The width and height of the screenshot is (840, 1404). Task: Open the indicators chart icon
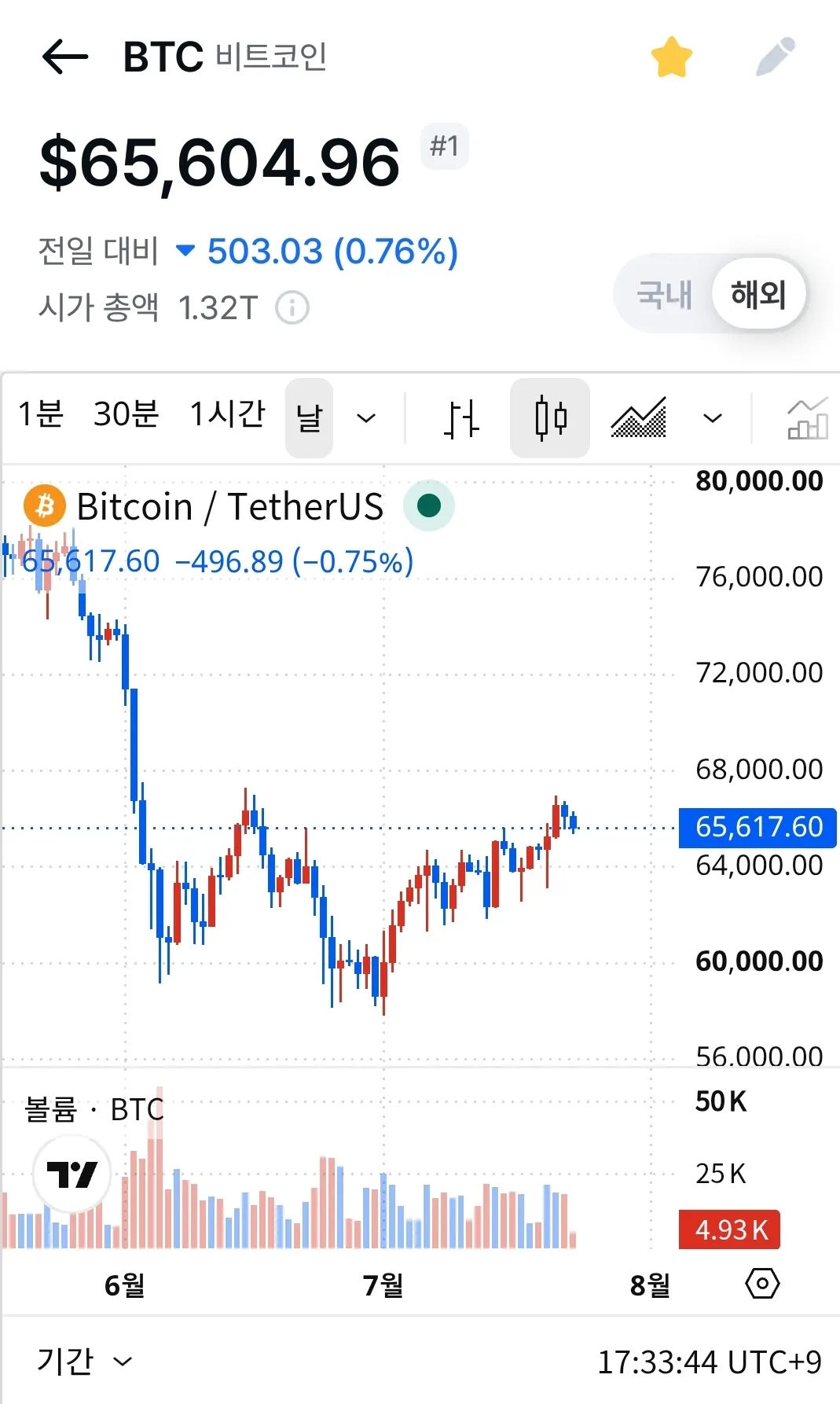coord(808,418)
